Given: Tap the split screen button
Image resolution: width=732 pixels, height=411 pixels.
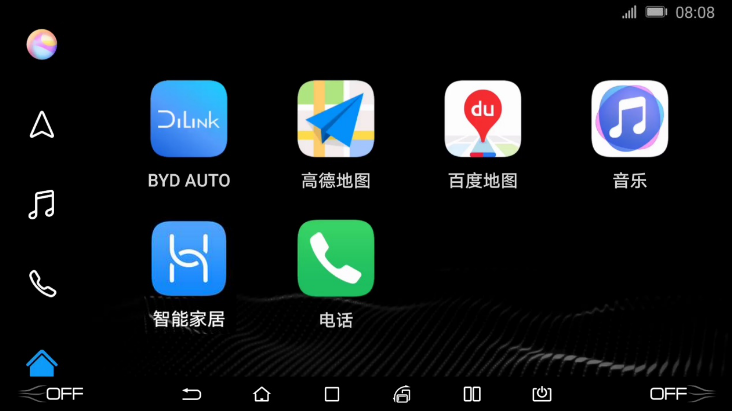Looking at the screenshot, I should tap(472, 394).
